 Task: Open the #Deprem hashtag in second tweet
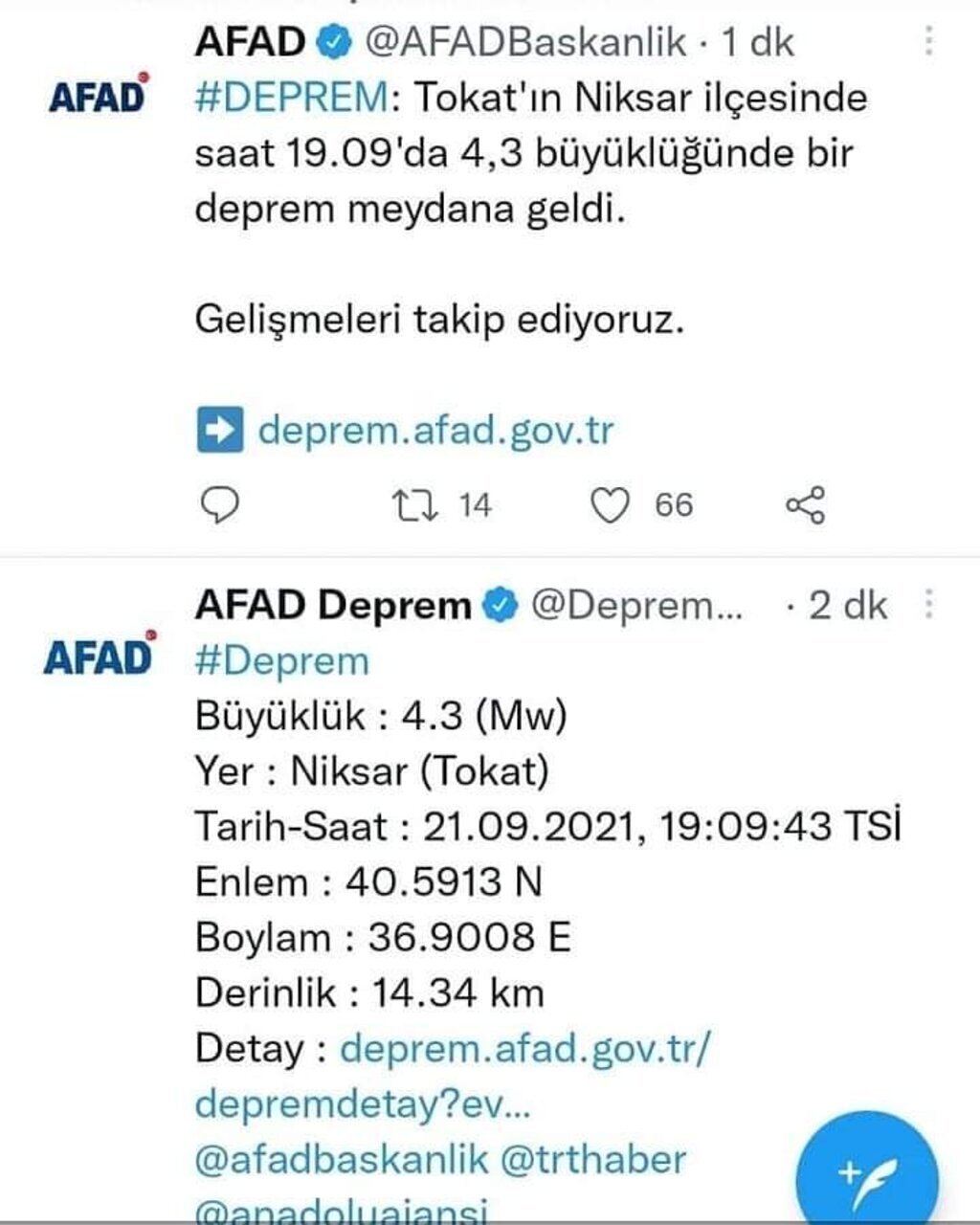click(281, 660)
